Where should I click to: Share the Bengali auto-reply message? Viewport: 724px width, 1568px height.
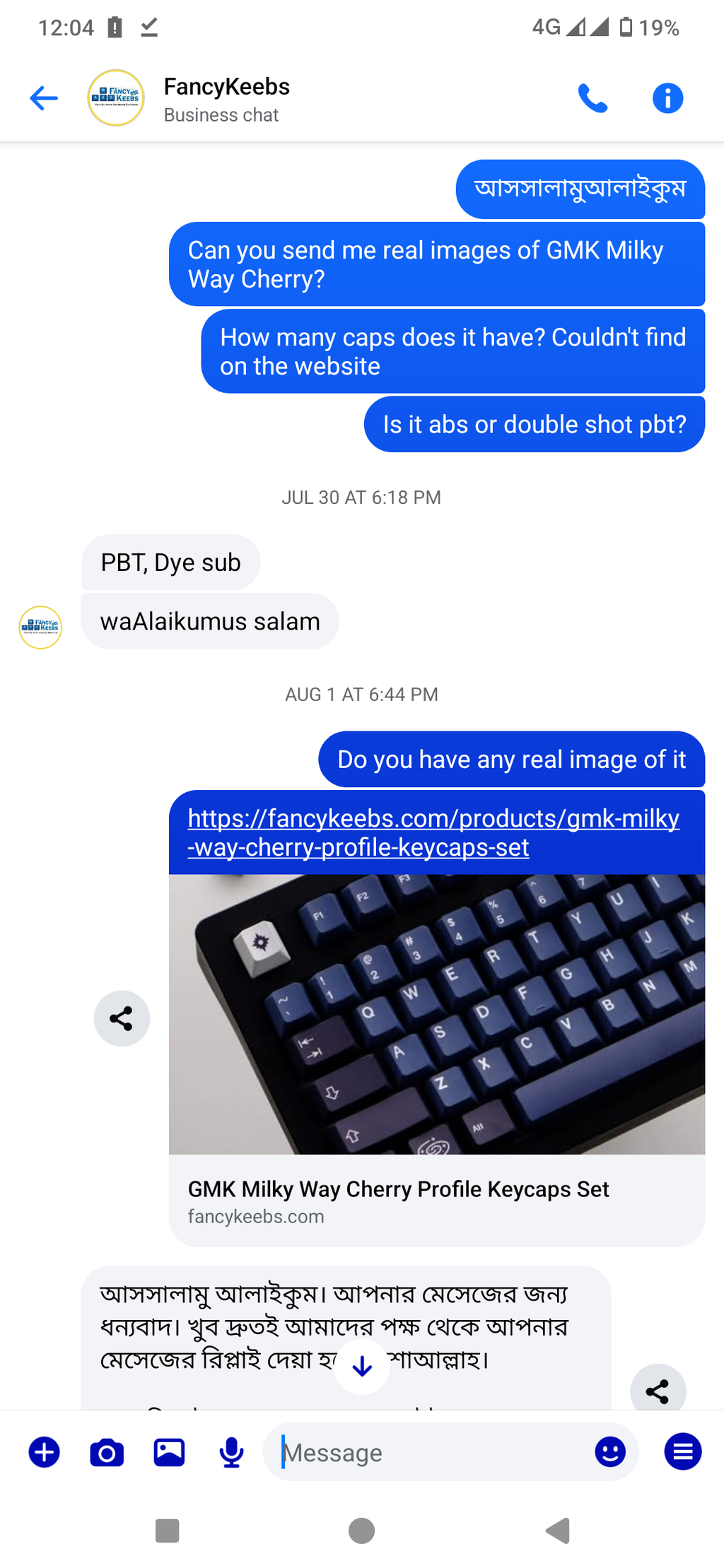(658, 1391)
